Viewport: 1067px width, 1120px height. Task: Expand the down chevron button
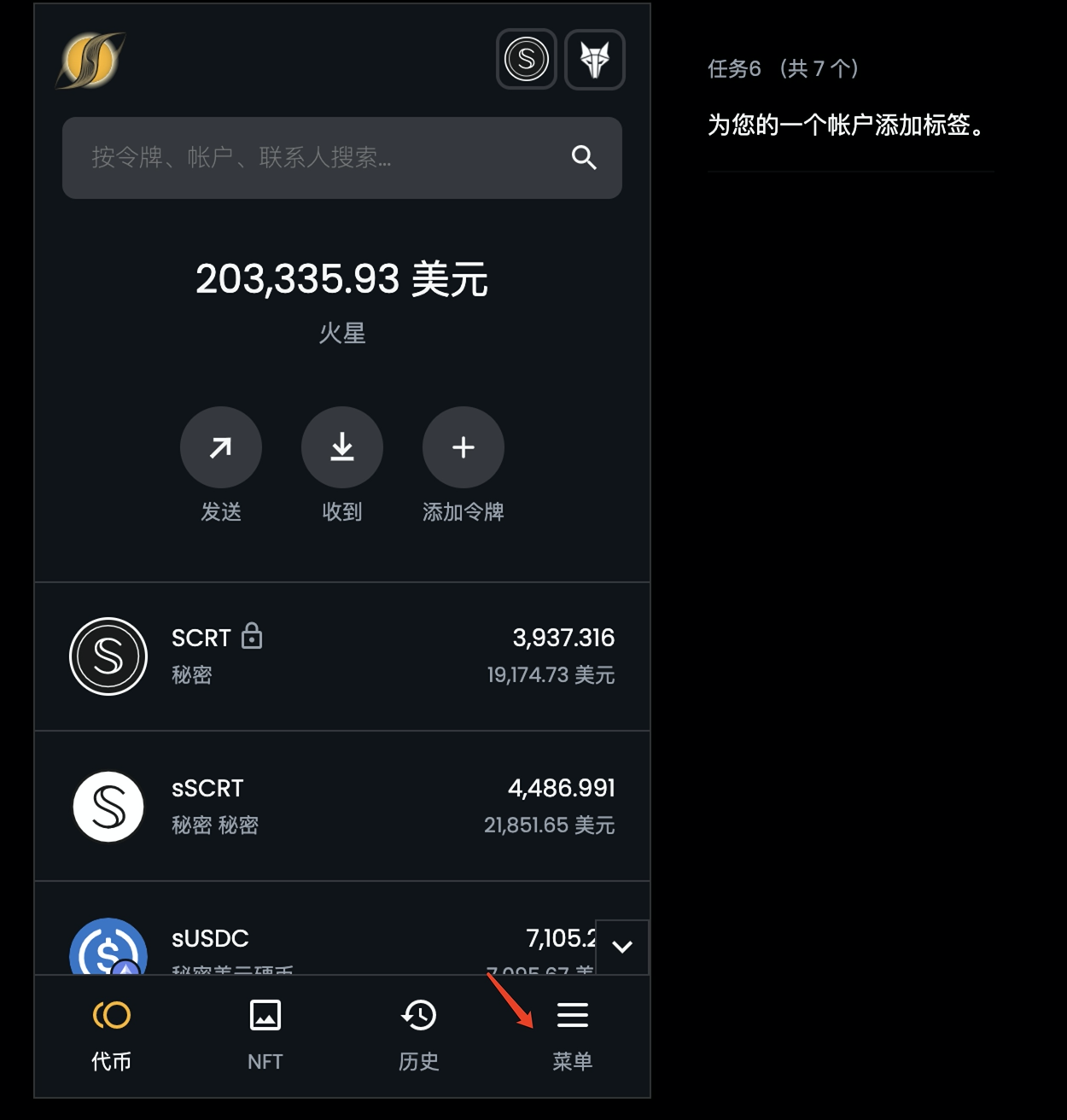(622, 947)
